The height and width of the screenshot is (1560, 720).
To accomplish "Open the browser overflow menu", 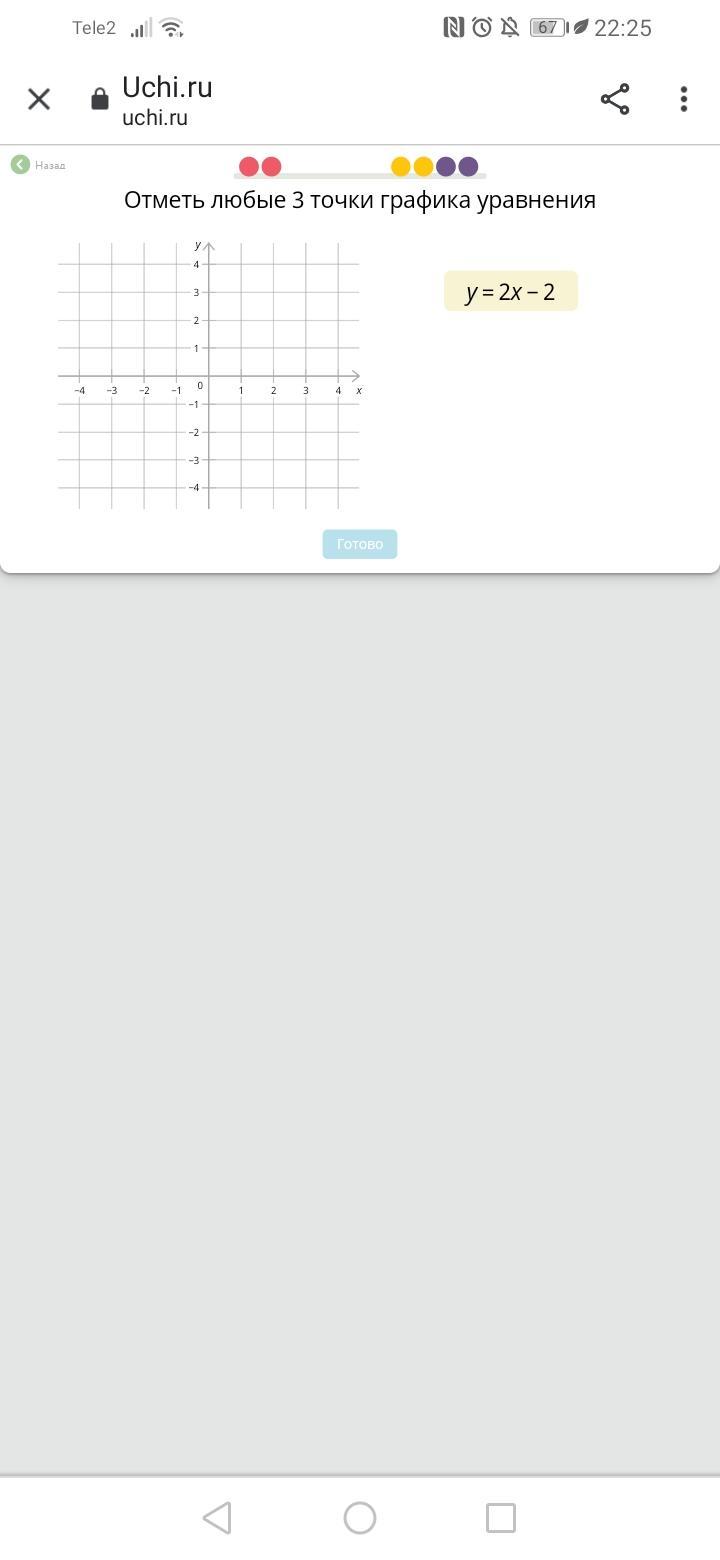I will (684, 99).
